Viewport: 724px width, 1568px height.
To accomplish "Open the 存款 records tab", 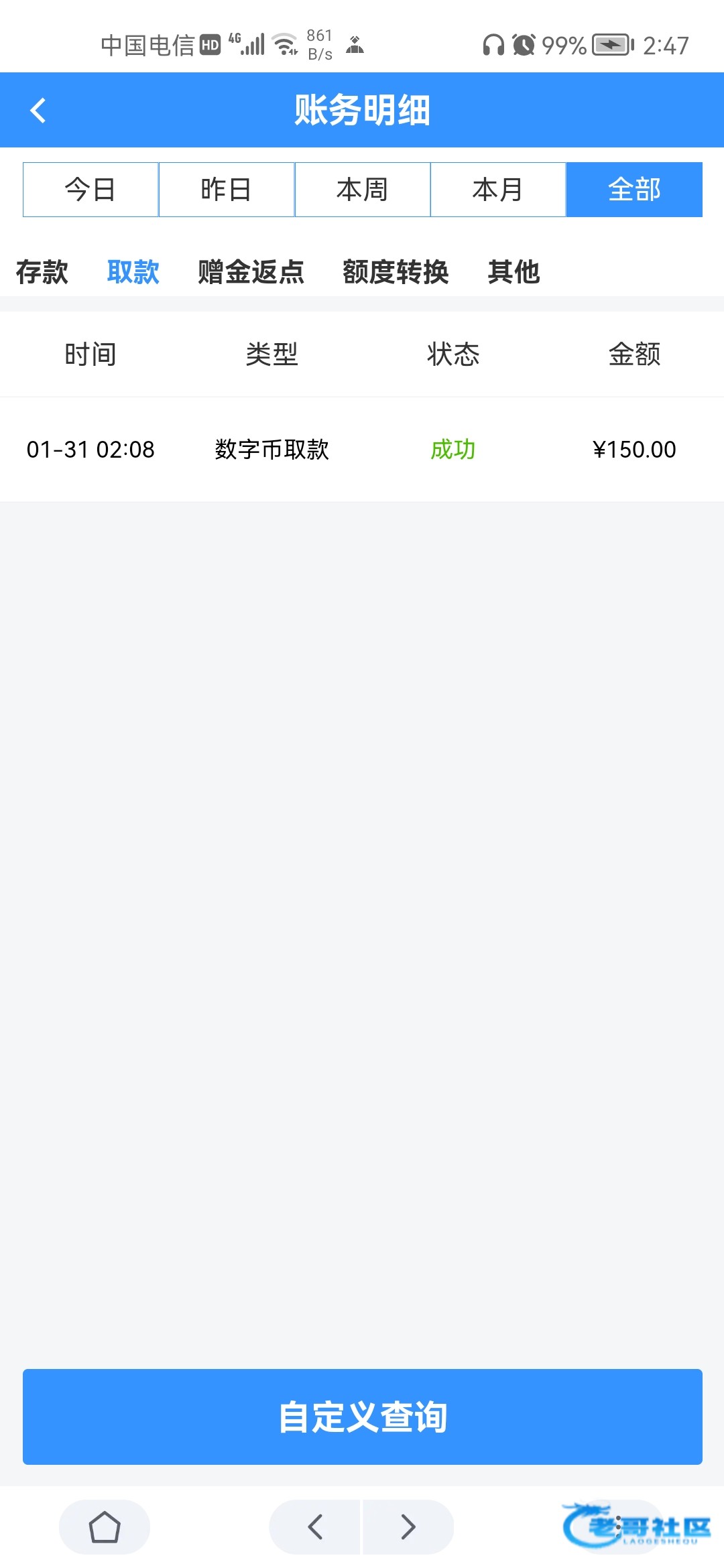I will tap(42, 272).
